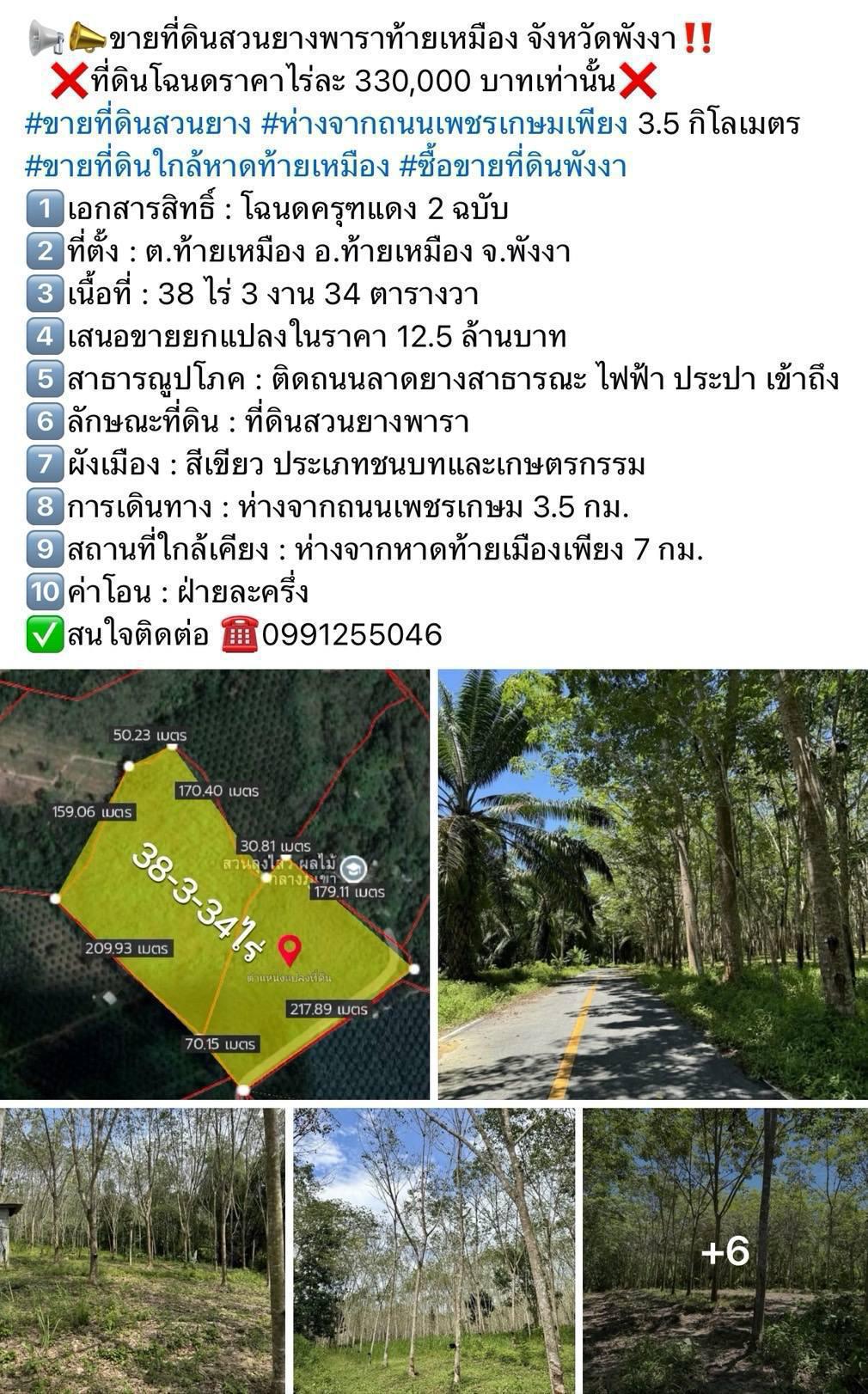Open the #ซื้อขายที่ดินพังงา hashtag
The image size is (868, 1394).
(512, 166)
